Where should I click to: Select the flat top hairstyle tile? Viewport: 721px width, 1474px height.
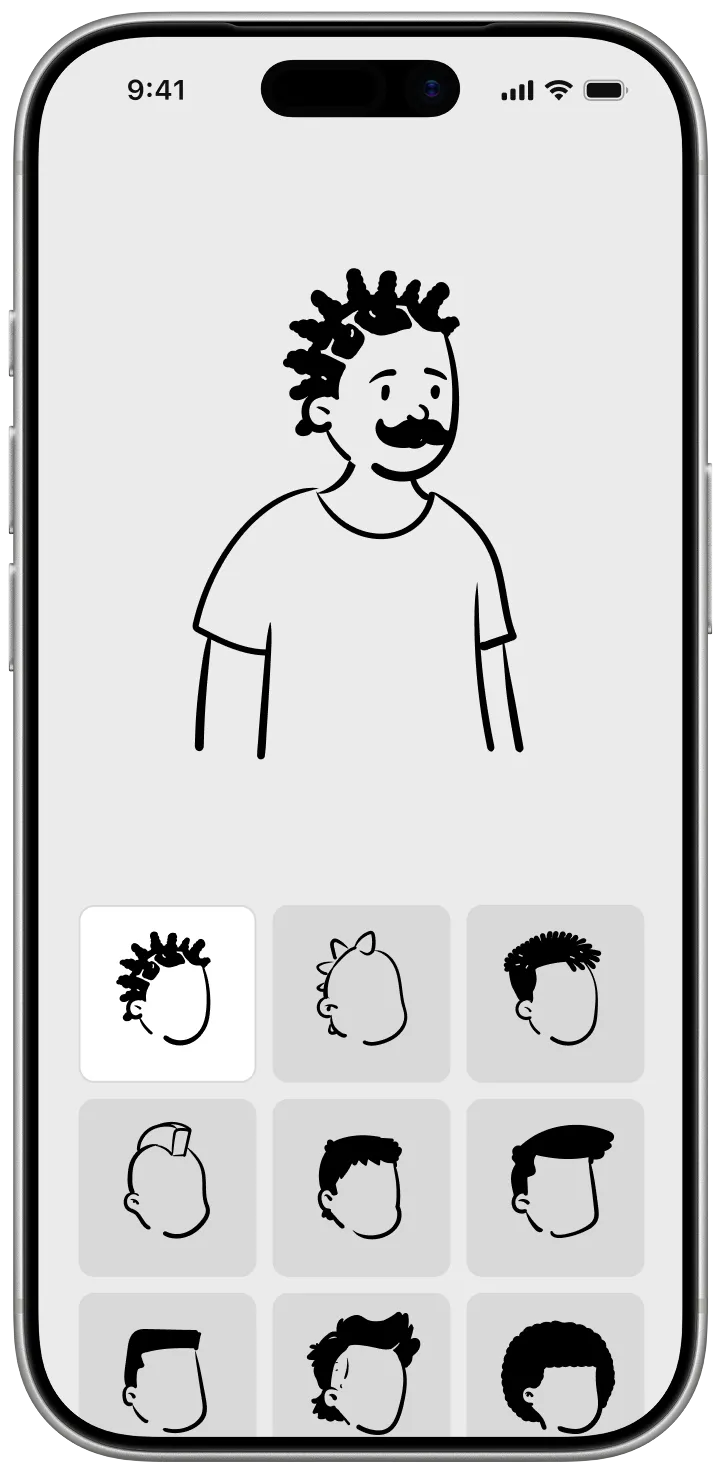point(167,1365)
